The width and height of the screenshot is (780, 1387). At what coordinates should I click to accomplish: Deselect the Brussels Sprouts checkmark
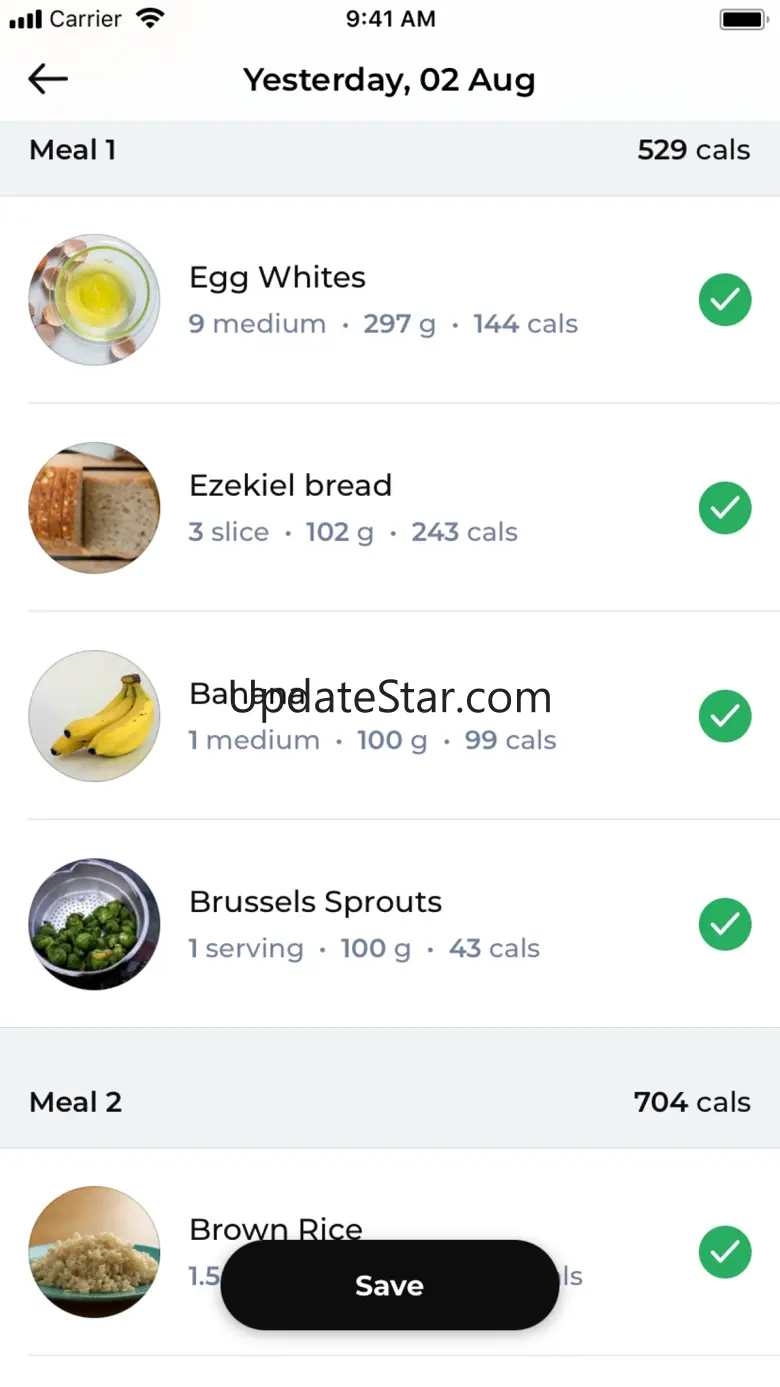tap(724, 924)
